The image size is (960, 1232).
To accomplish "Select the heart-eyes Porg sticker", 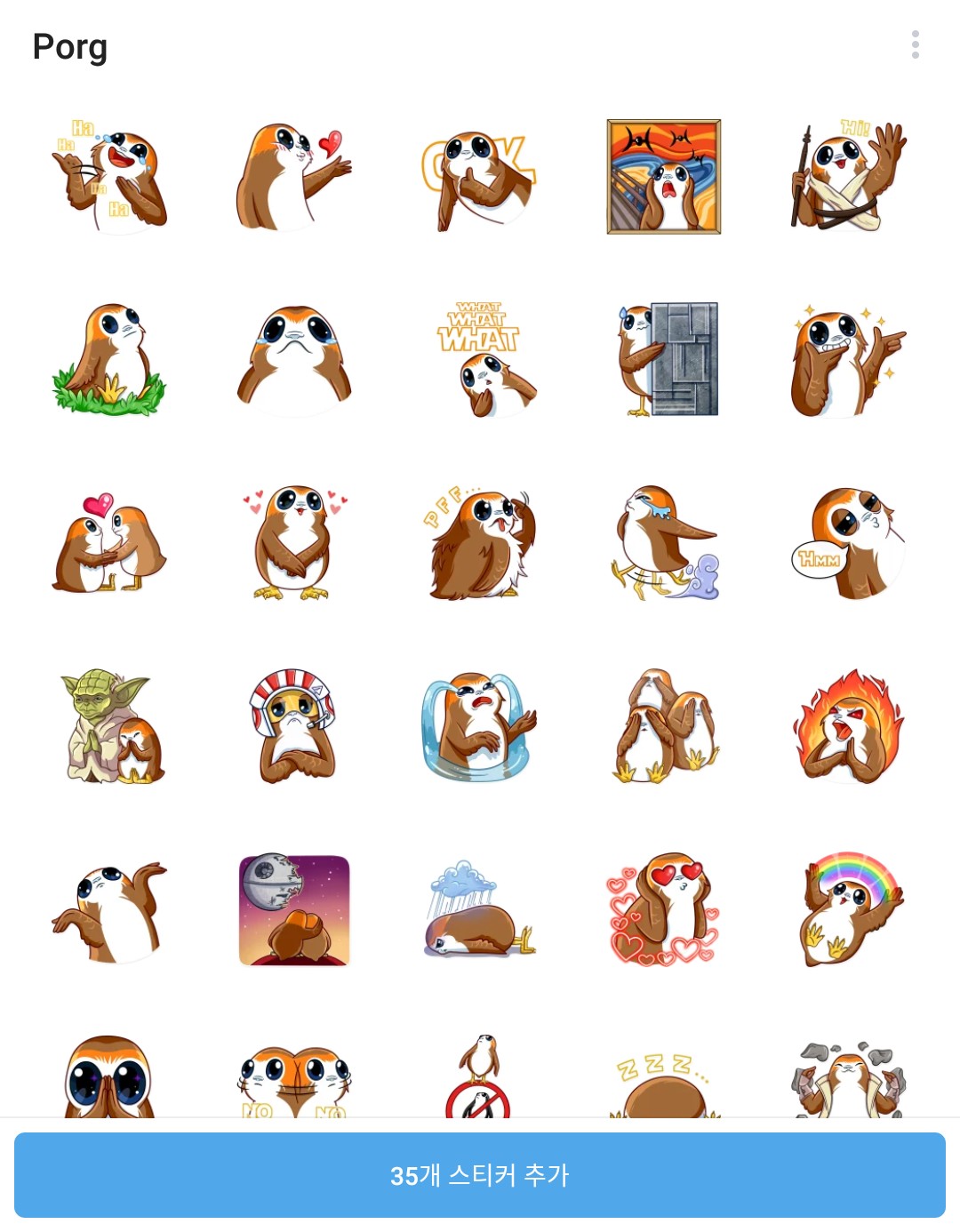I will (664, 909).
